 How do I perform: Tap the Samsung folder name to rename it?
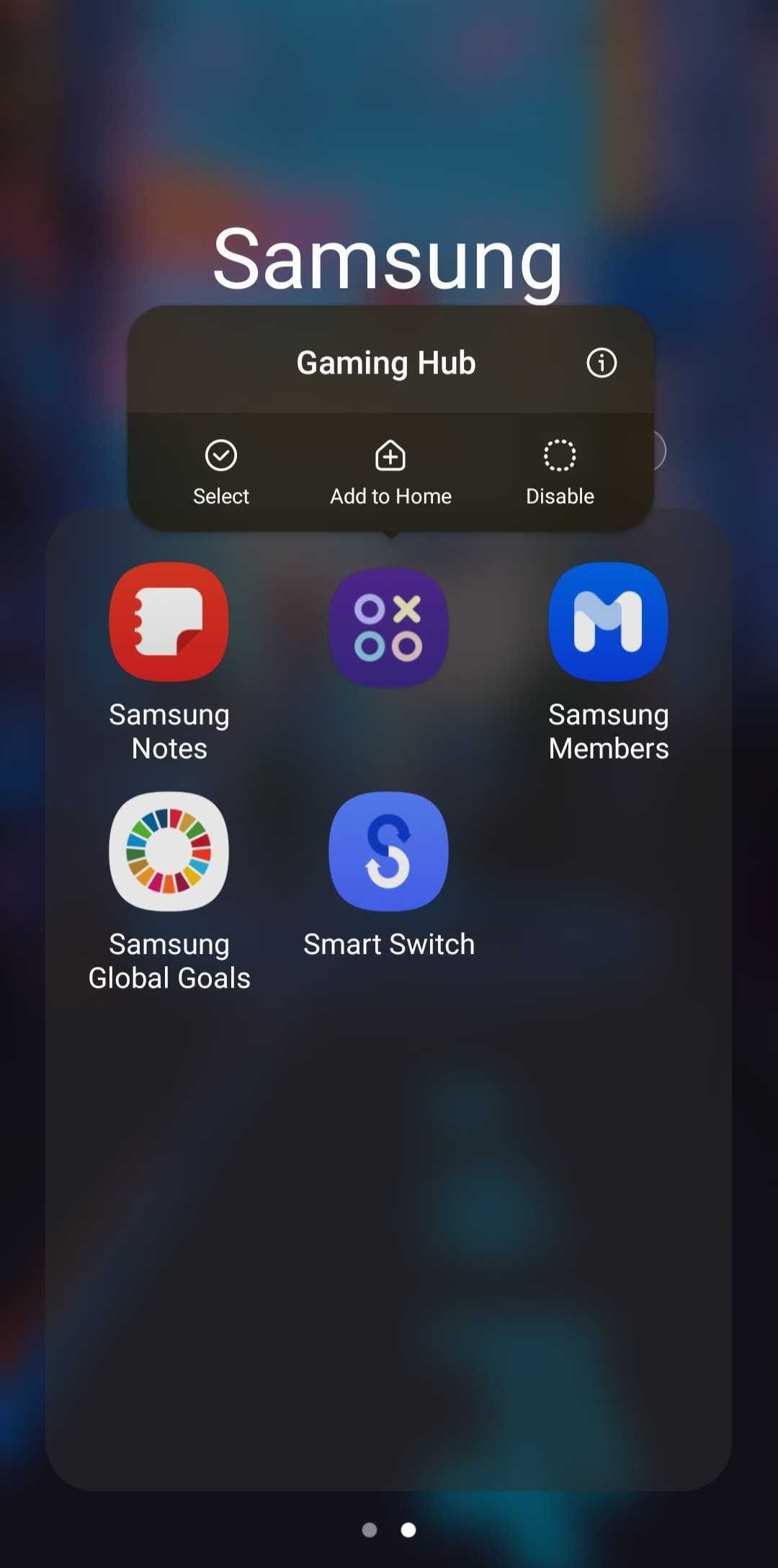click(389, 261)
